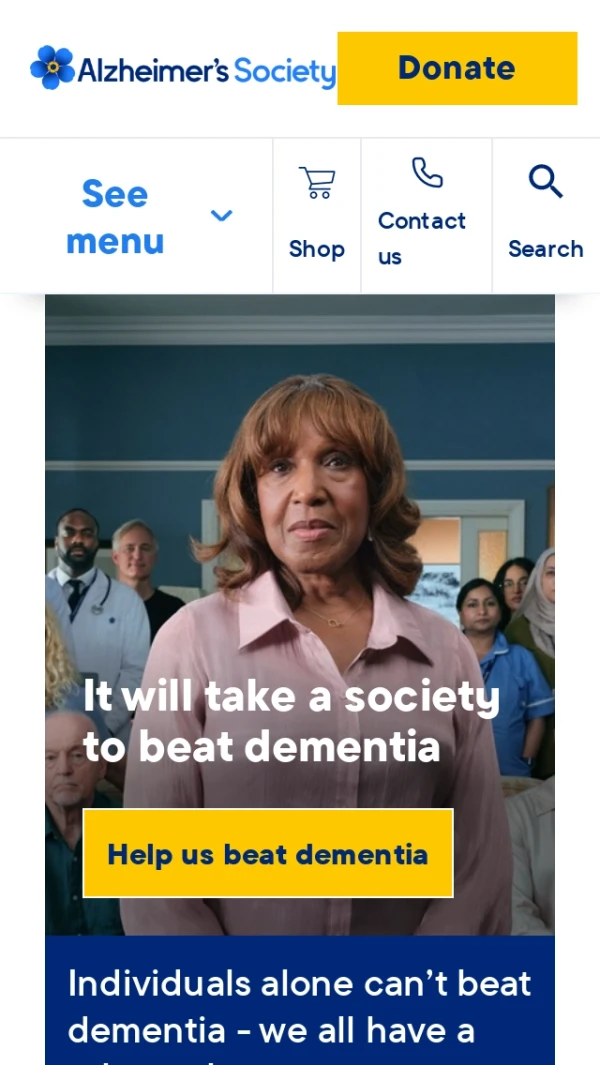Select Help us beat dementia button
The height and width of the screenshot is (1065, 600).
(x=268, y=854)
